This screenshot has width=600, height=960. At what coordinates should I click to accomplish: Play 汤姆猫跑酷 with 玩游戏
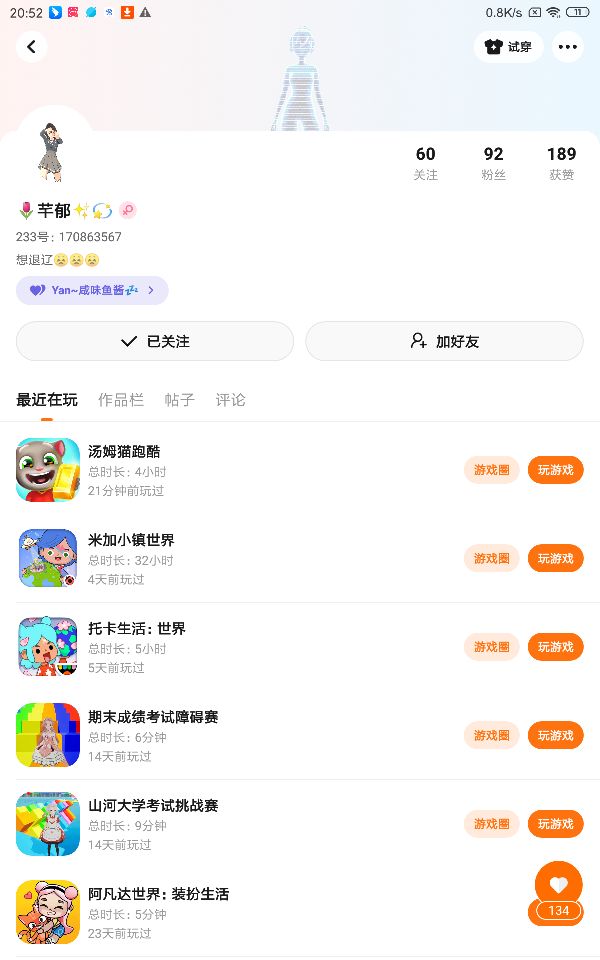coord(555,470)
